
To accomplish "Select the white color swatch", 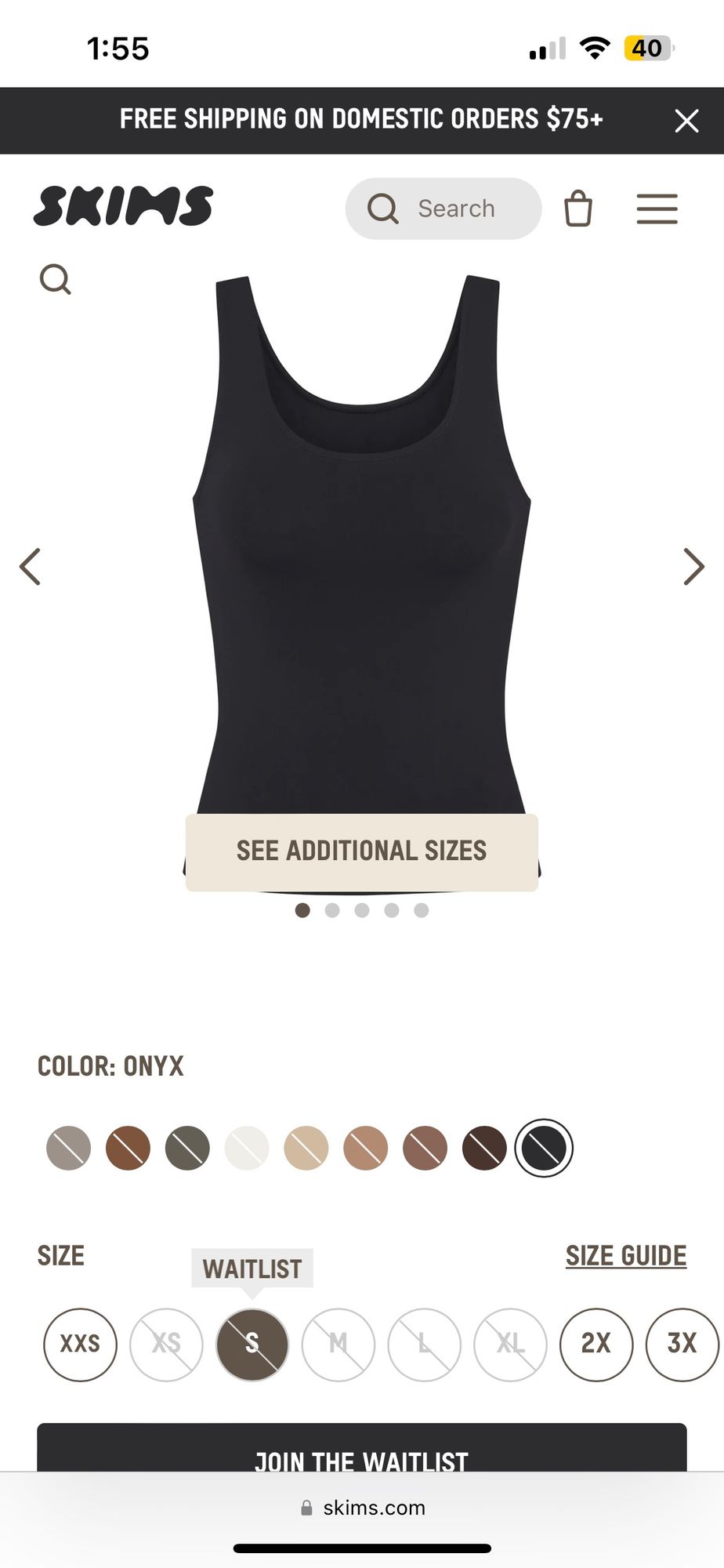I will [247, 1149].
